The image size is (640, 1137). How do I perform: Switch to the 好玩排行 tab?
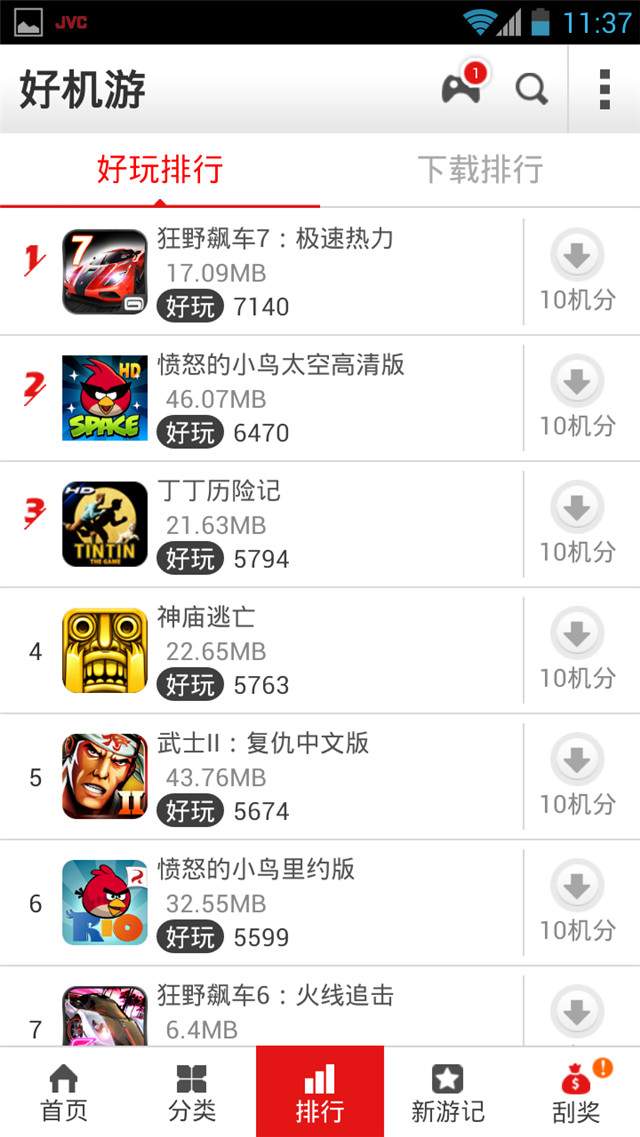pos(160,169)
